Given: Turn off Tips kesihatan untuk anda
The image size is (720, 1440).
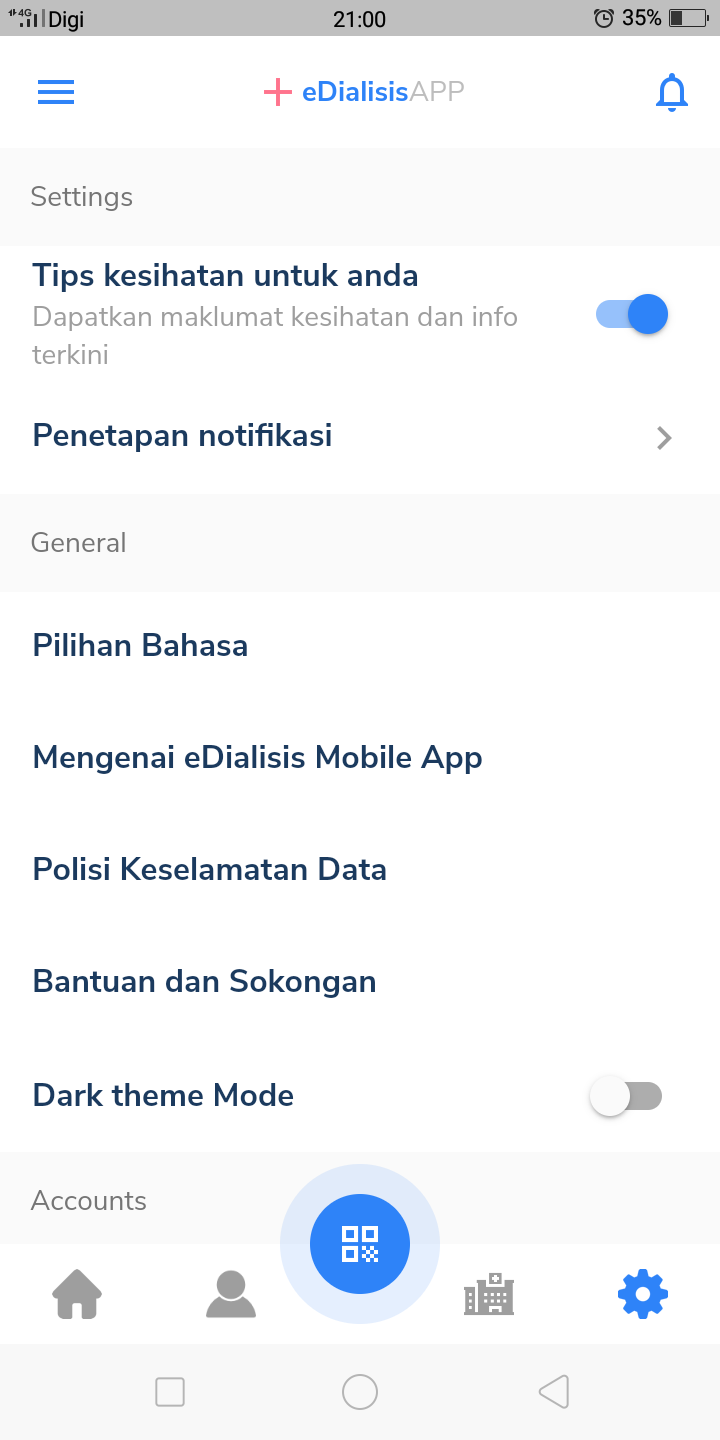Looking at the screenshot, I should coord(632,315).
